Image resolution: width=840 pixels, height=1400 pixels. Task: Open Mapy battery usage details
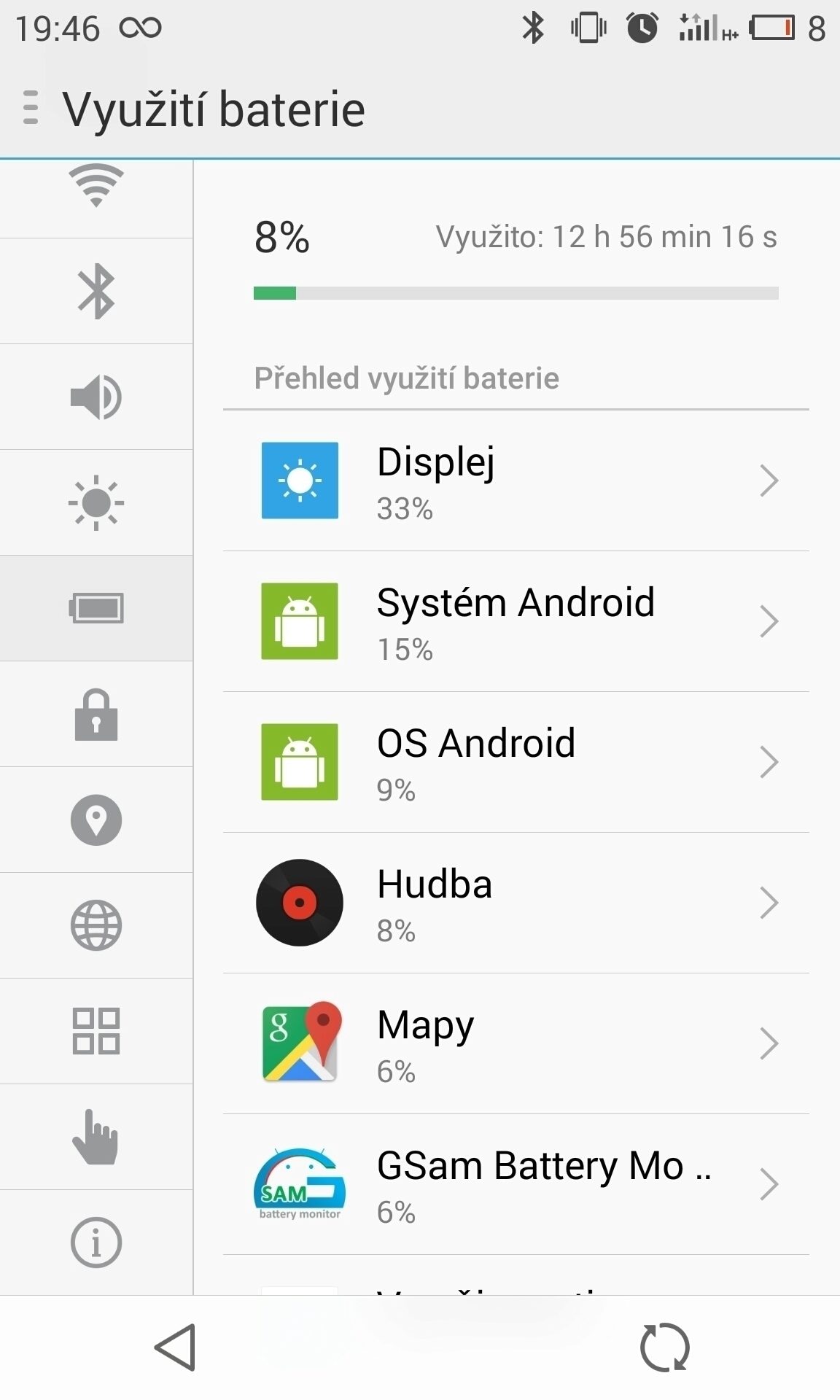516,1043
